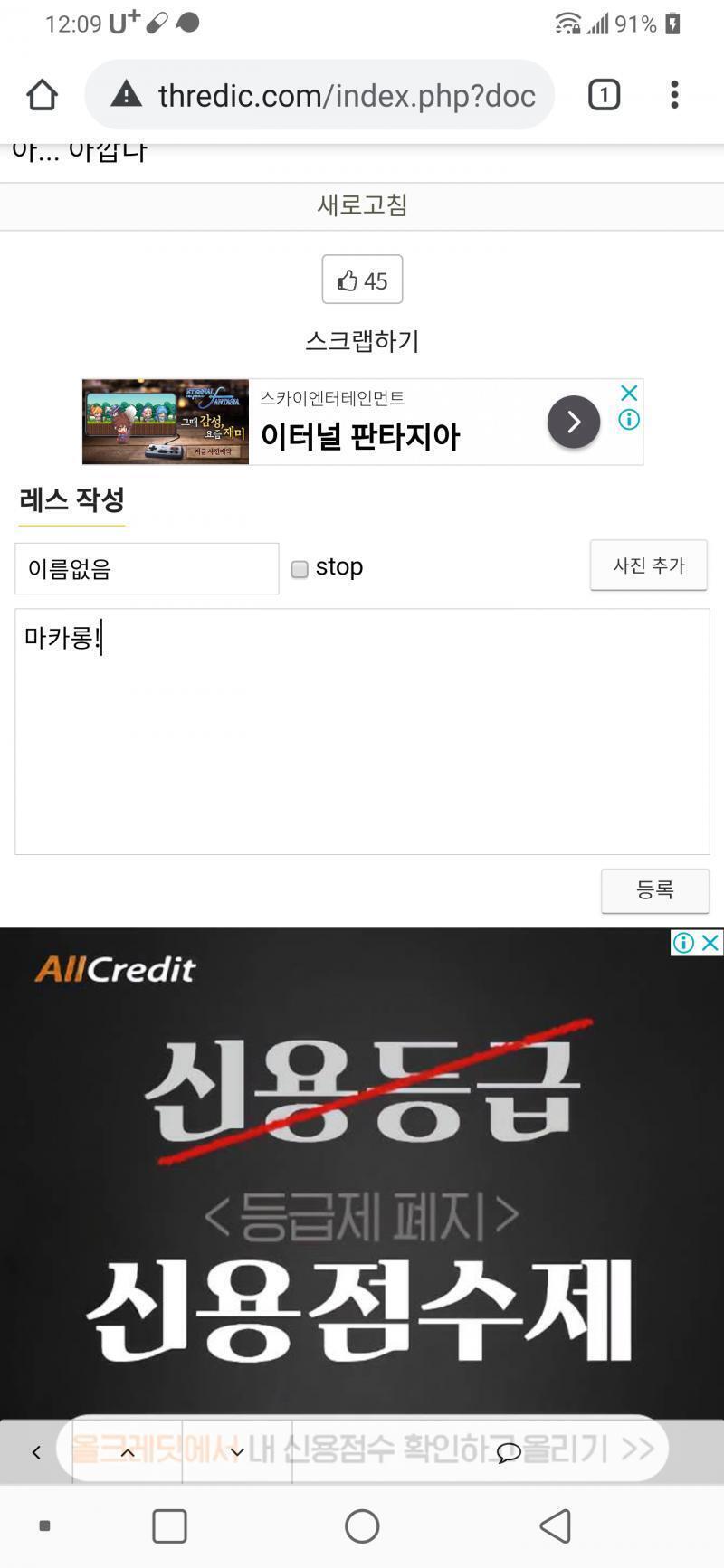This screenshot has height=1568, width=724.
Task: Close the 이터널 판타지아 ad banner
Action: pos(629,393)
